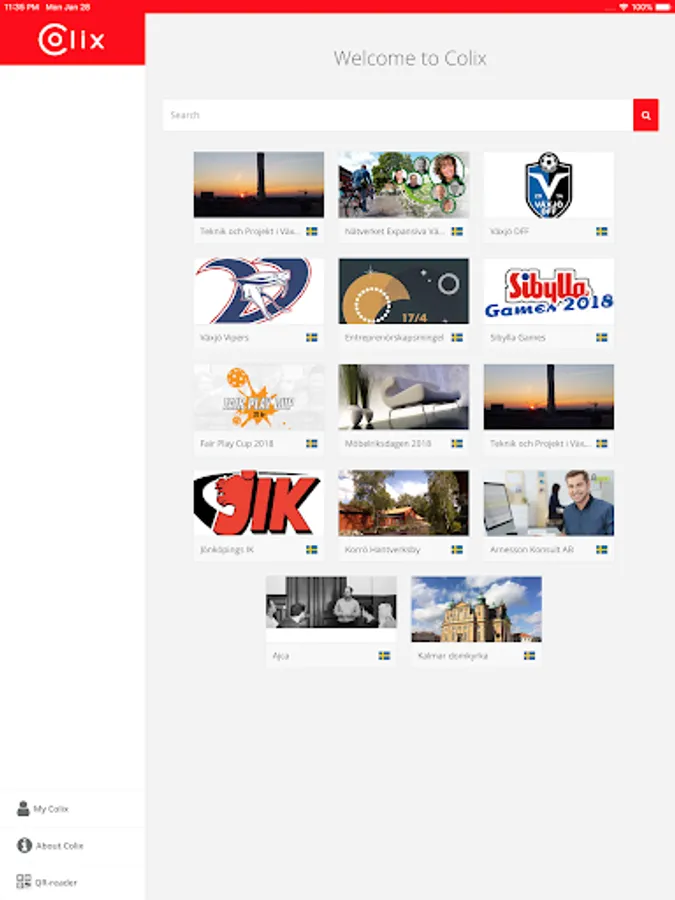Viewport: 675px width, 900px height.
Task: Open My Colix in the sidebar
Action: click(x=50, y=808)
